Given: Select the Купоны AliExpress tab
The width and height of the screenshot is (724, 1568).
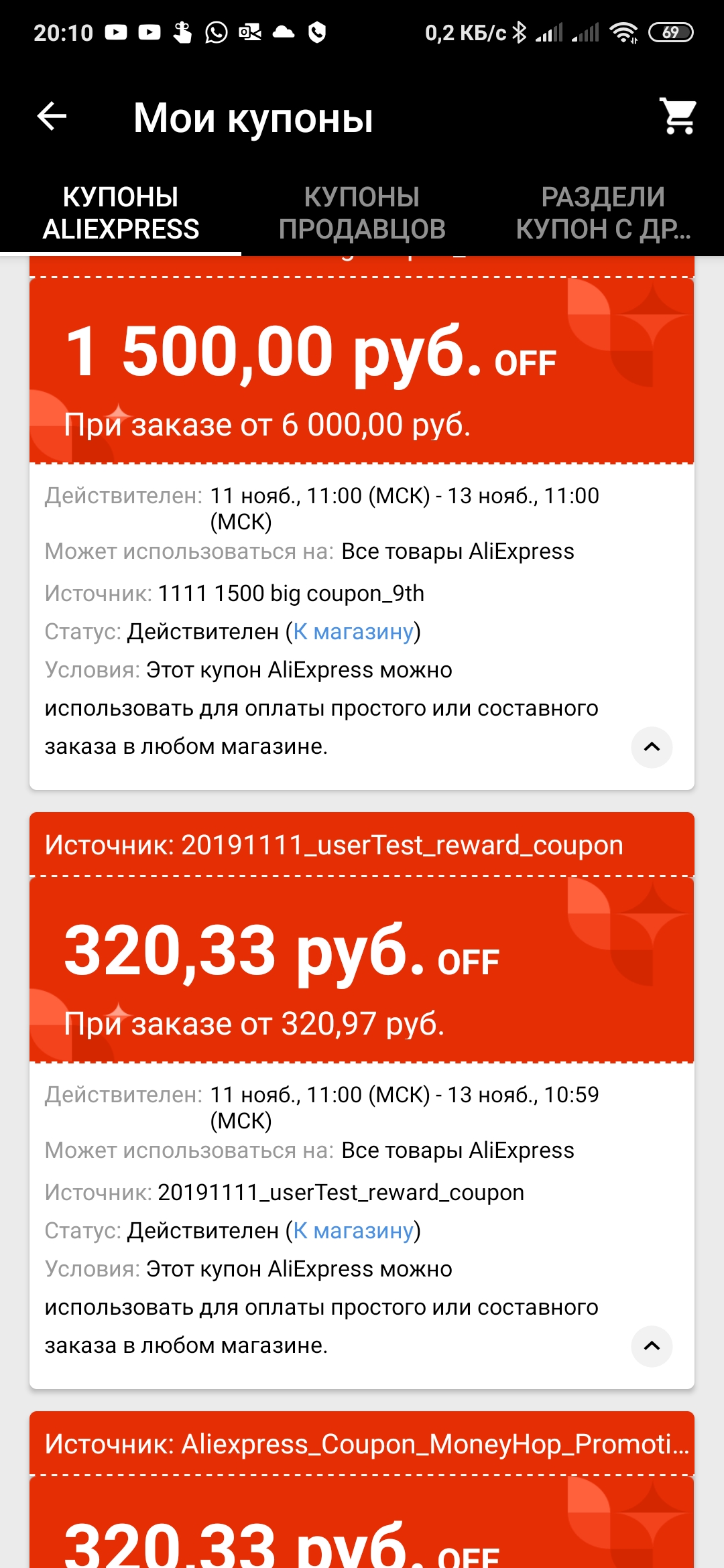Looking at the screenshot, I should point(121,213).
